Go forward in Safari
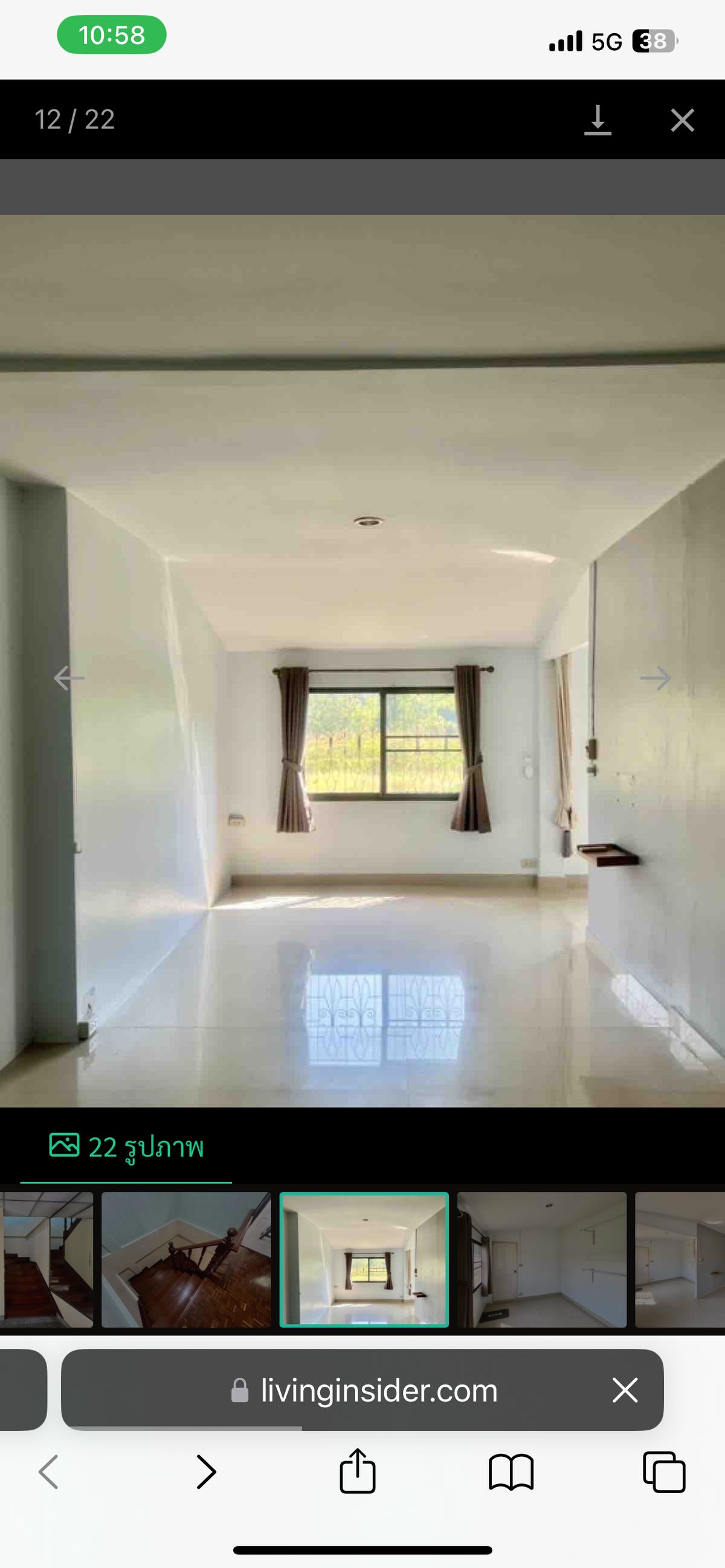Viewport: 725px width, 1568px height. (x=207, y=1473)
